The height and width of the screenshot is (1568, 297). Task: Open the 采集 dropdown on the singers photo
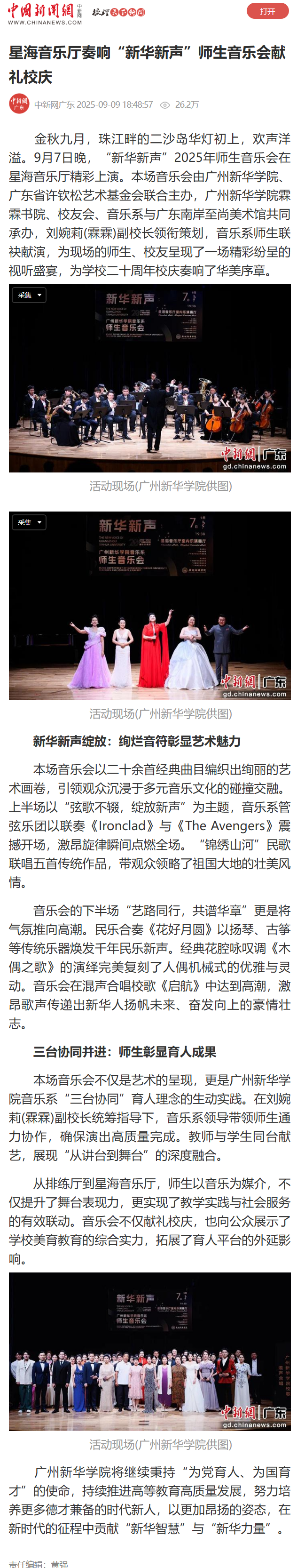pyautogui.click(x=29, y=522)
